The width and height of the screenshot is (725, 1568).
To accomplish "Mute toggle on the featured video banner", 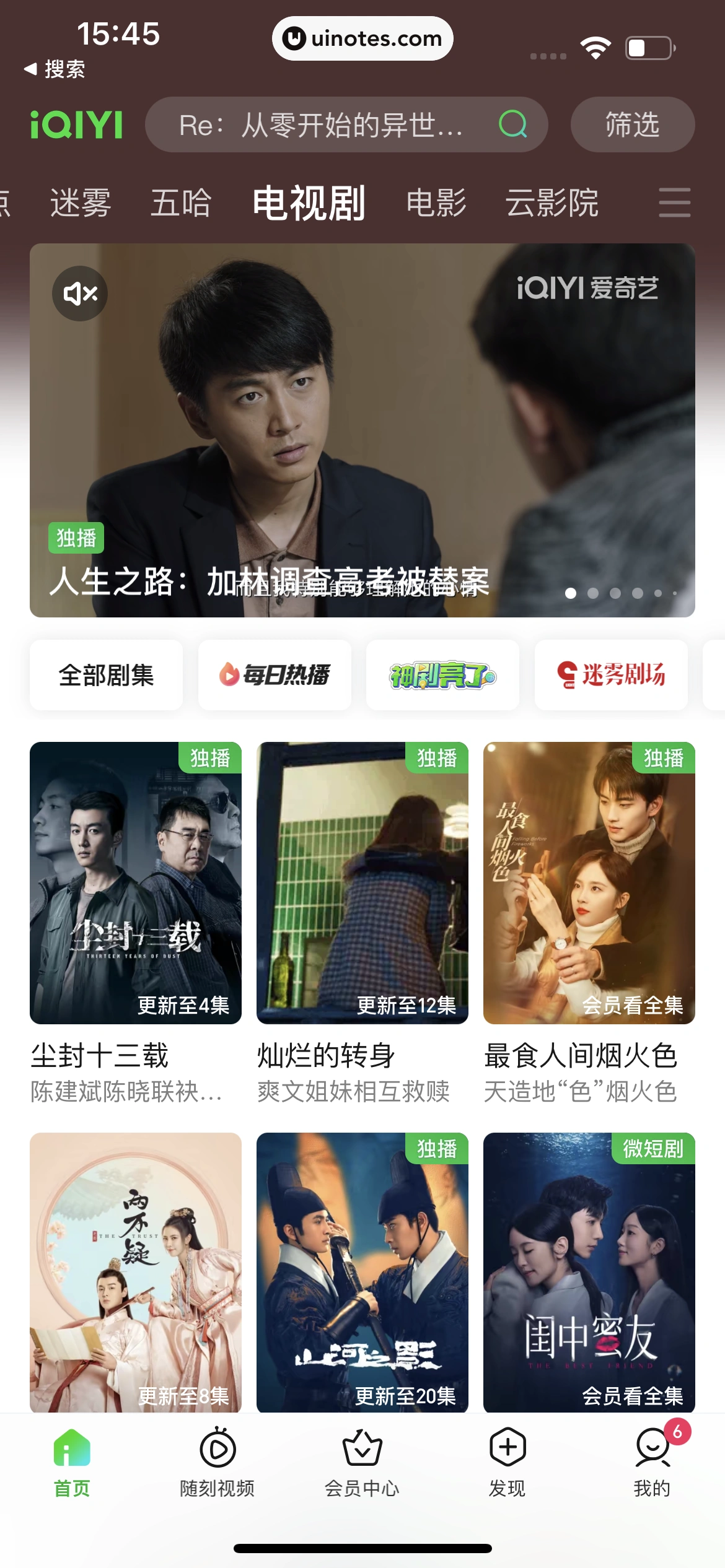I will [79, 293].
